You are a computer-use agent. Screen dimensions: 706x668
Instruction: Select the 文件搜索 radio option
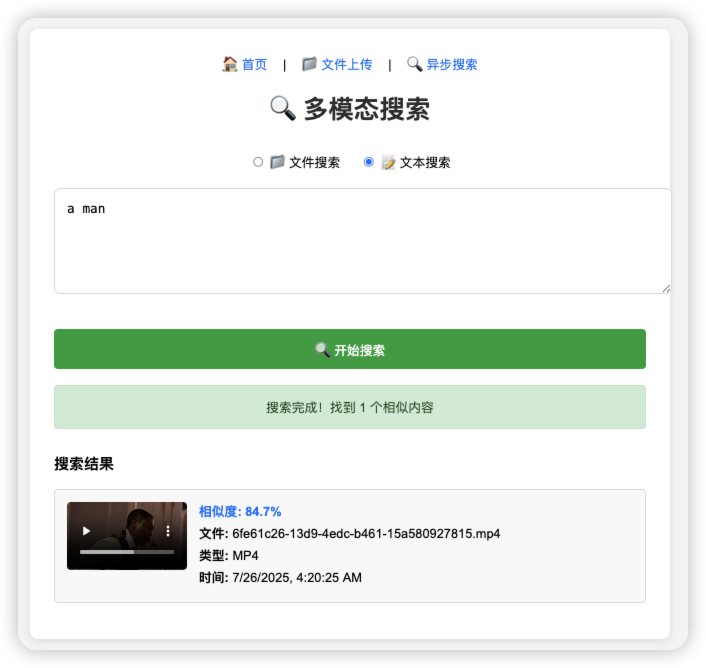(x=258, y=162)
